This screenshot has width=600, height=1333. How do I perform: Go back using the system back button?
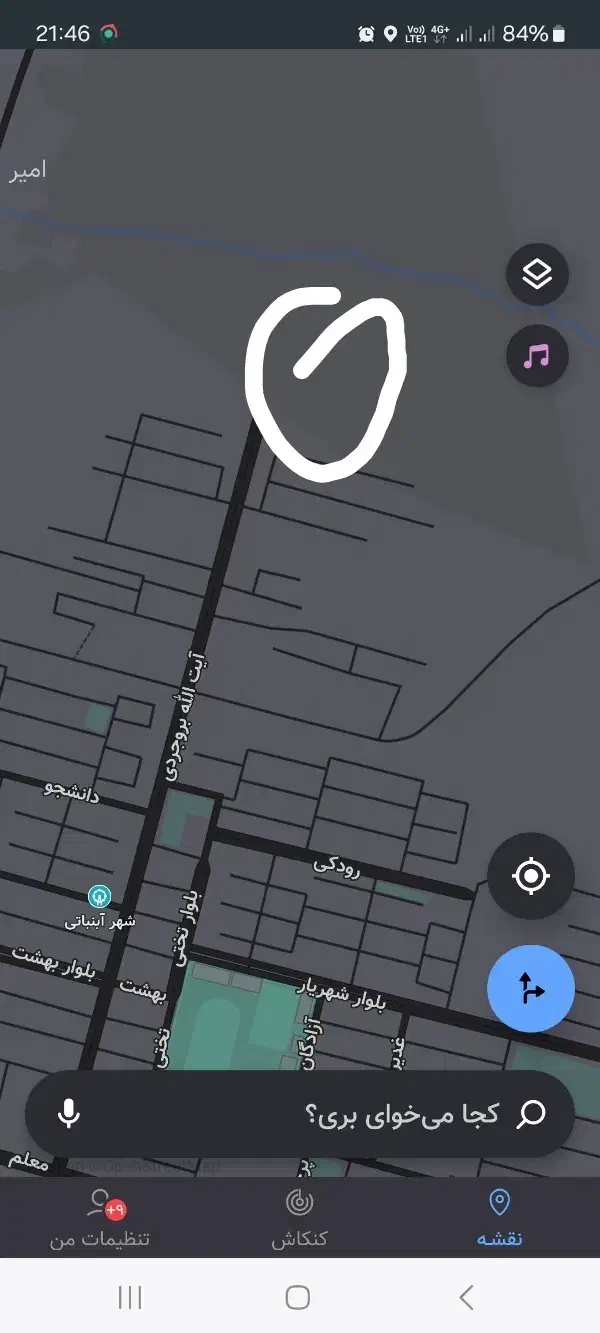[466, 1297]
